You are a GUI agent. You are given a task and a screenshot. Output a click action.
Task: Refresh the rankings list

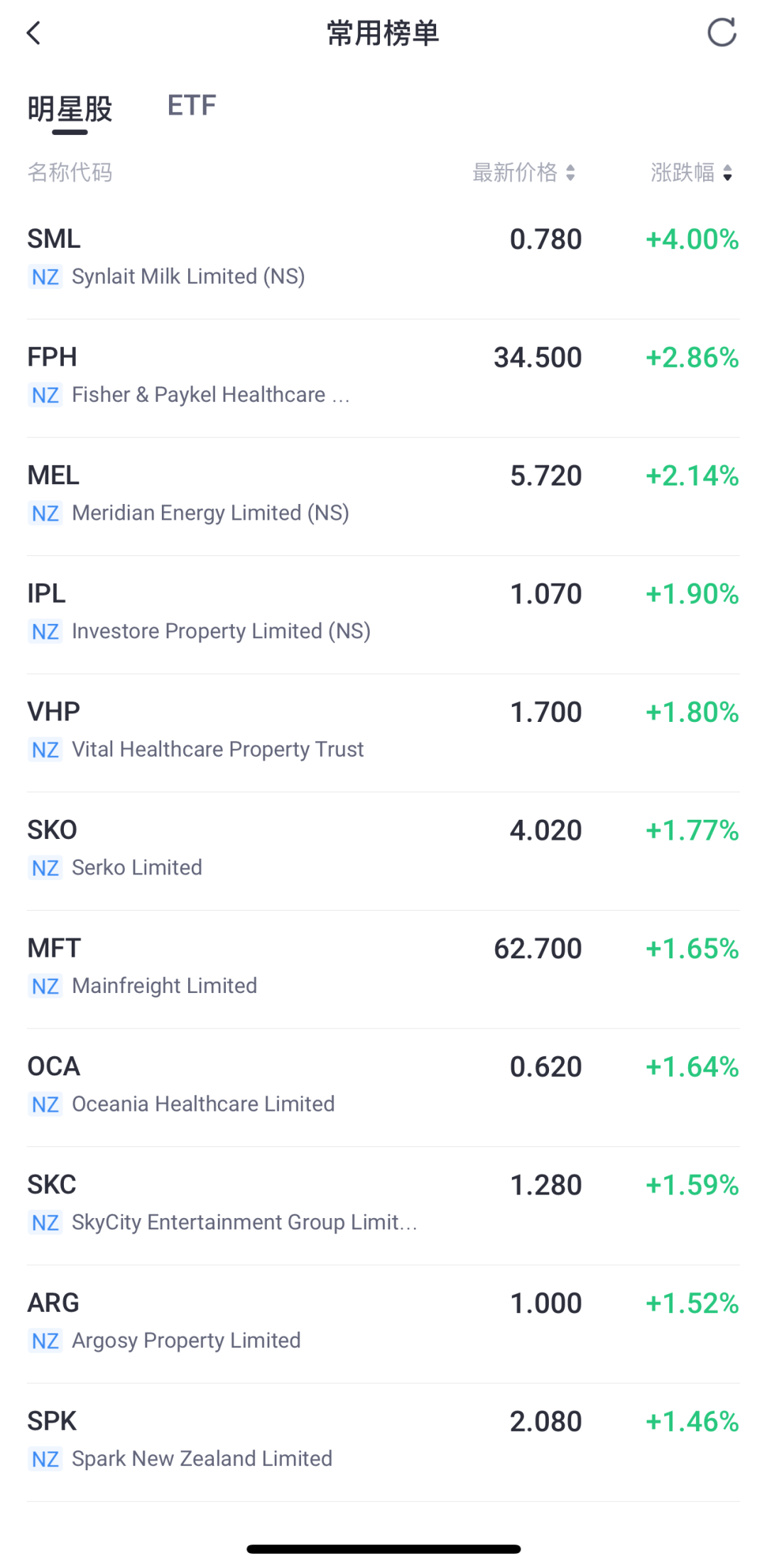[722, 33]
